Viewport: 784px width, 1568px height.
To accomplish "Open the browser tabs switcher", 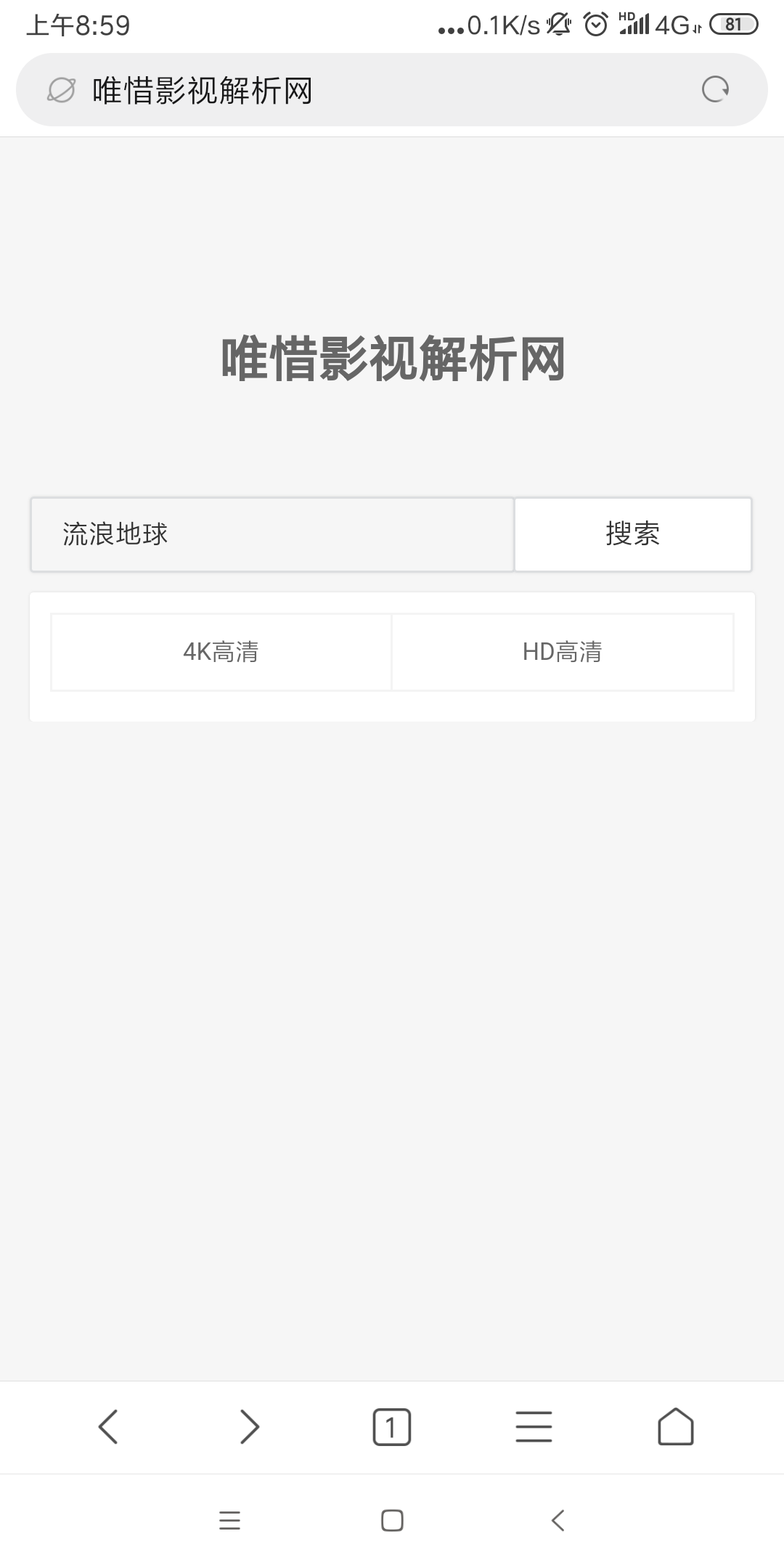I will tap(391, 1426).
